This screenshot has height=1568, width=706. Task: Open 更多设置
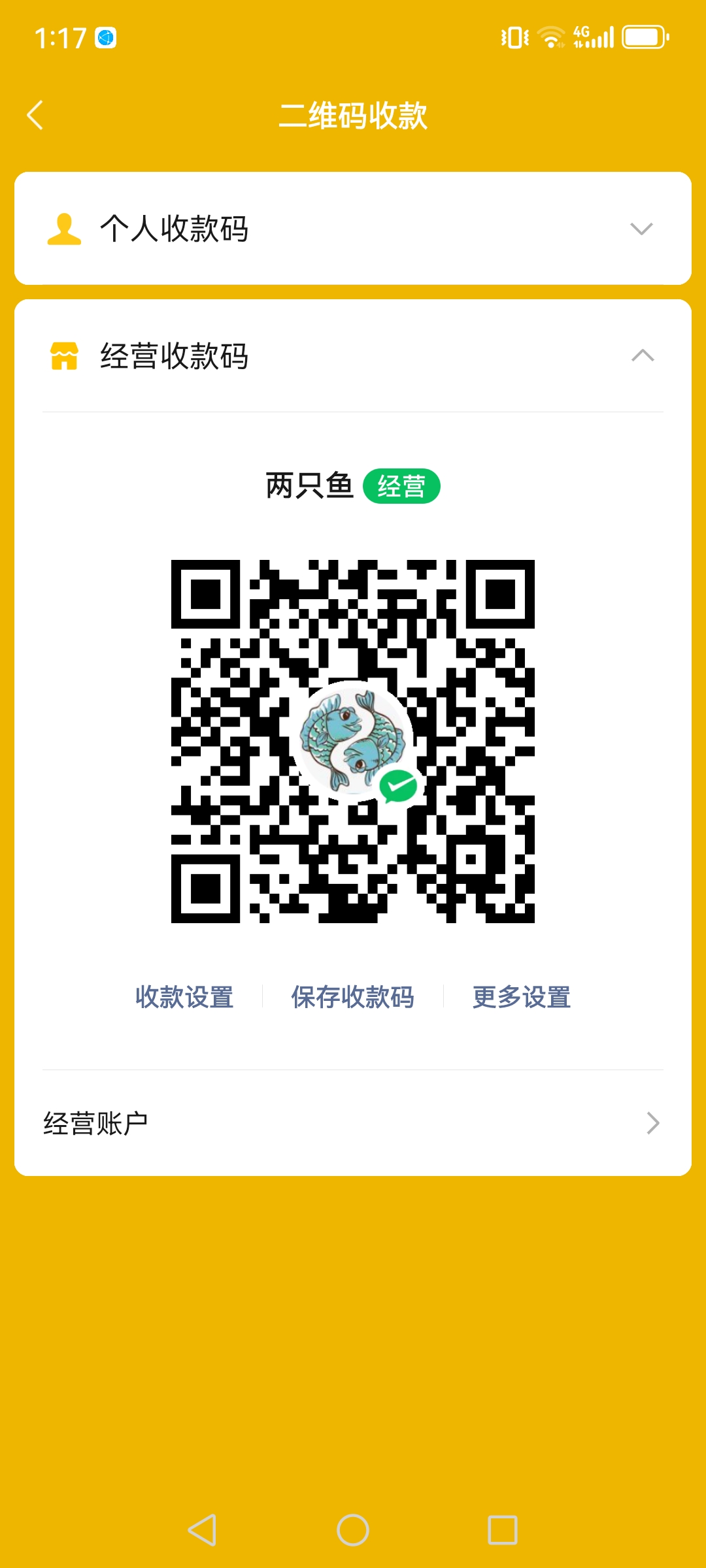coord(521,997)
